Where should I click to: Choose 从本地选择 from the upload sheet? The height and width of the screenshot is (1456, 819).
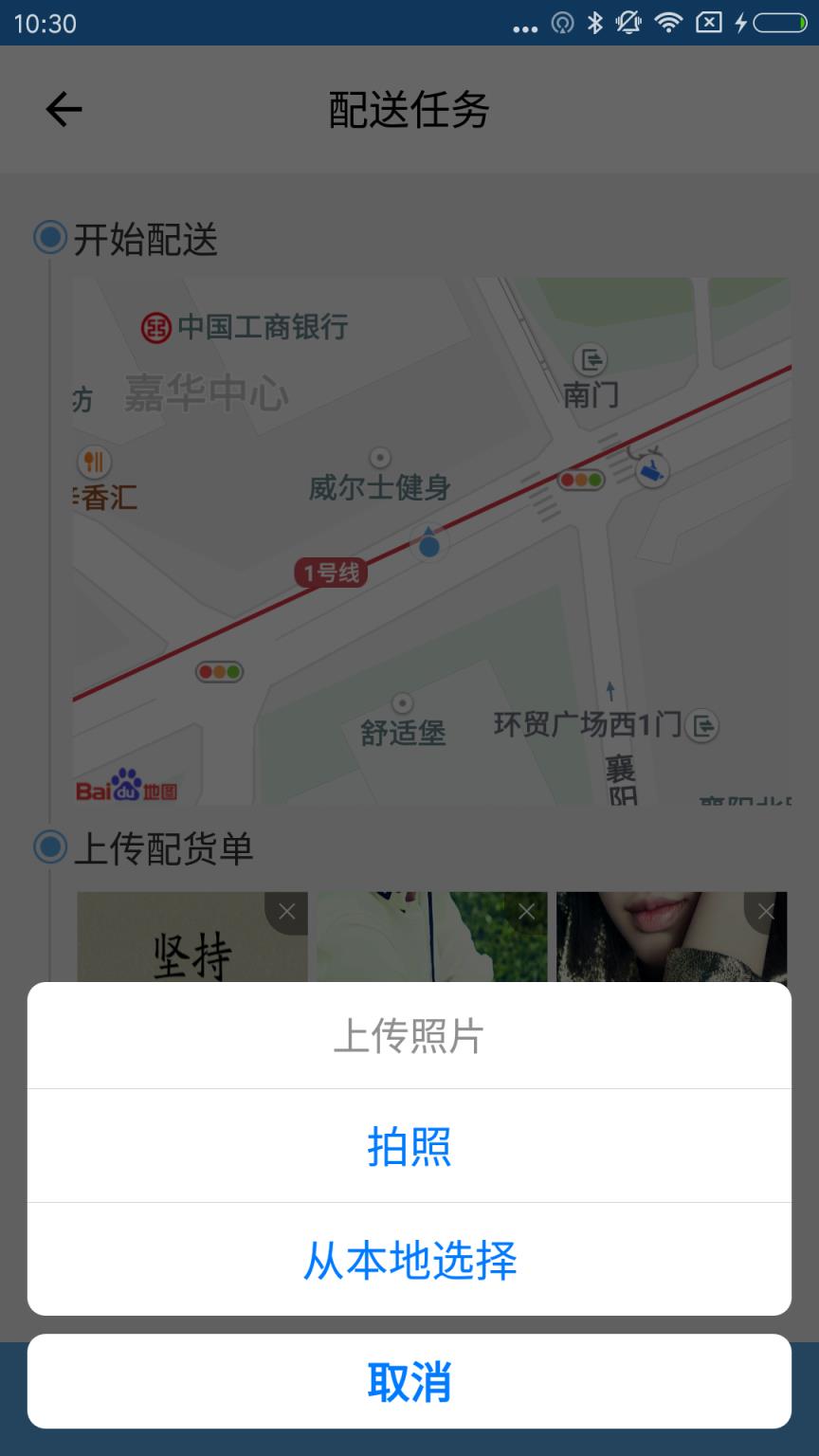click(409, 1260)
